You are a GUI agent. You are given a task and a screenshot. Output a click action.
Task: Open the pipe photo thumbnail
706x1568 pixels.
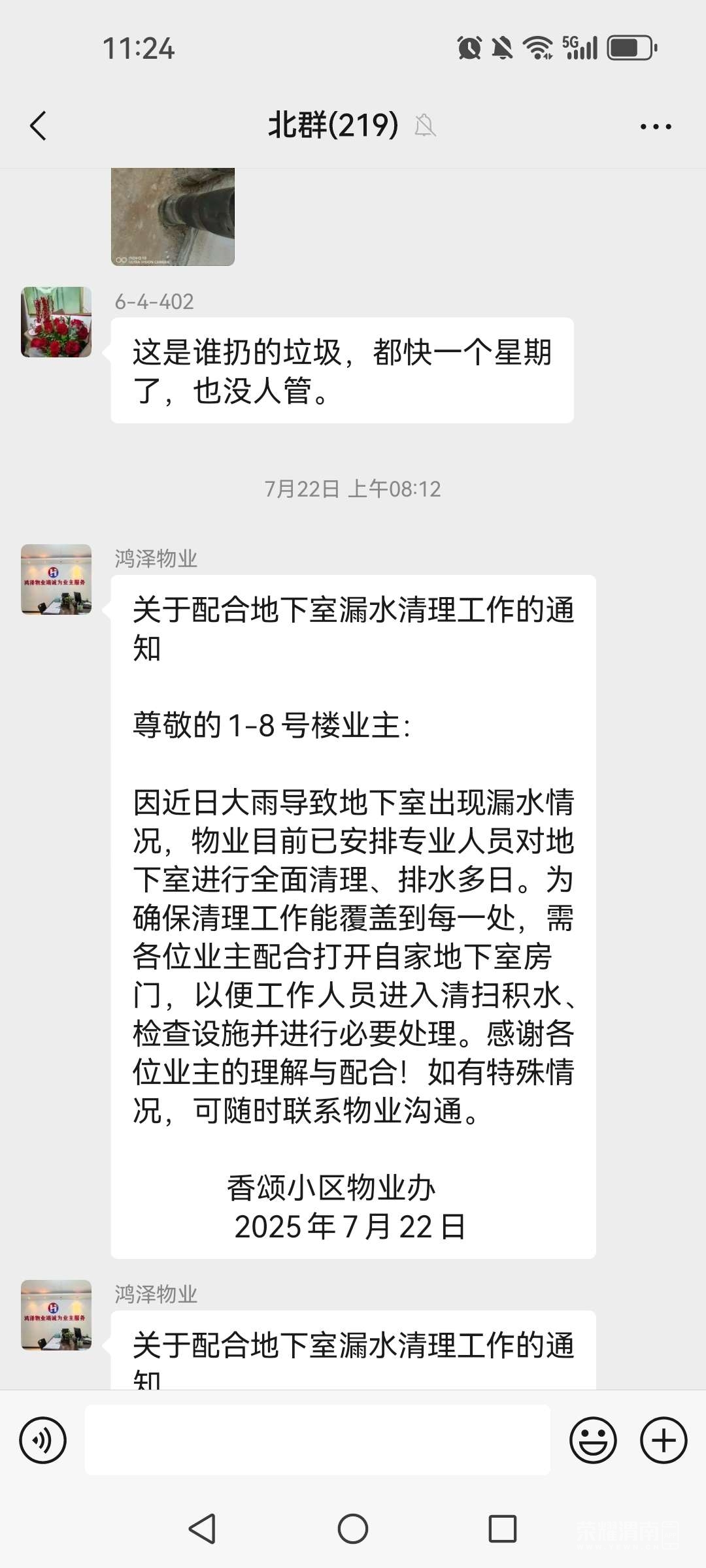pyautogui.click(x=173, y=217)
